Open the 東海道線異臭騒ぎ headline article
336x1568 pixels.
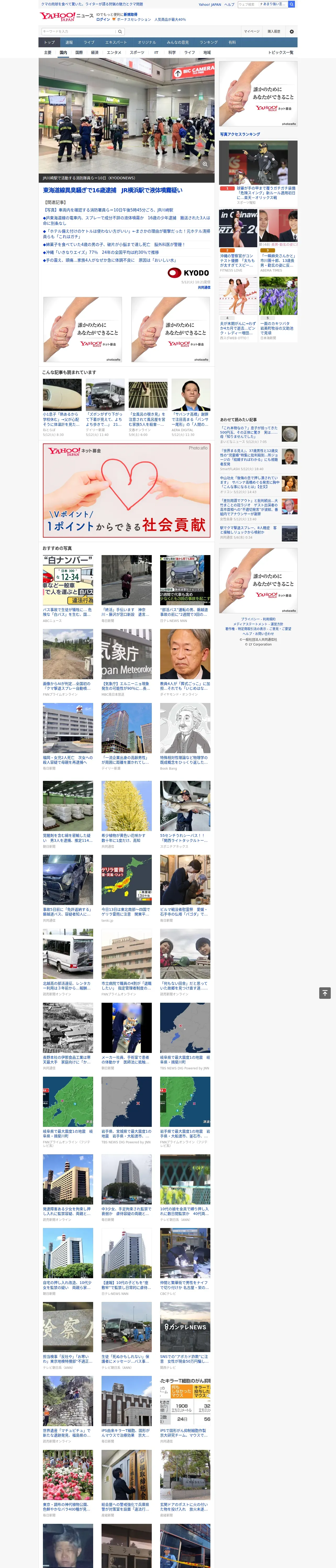point(113,191)
